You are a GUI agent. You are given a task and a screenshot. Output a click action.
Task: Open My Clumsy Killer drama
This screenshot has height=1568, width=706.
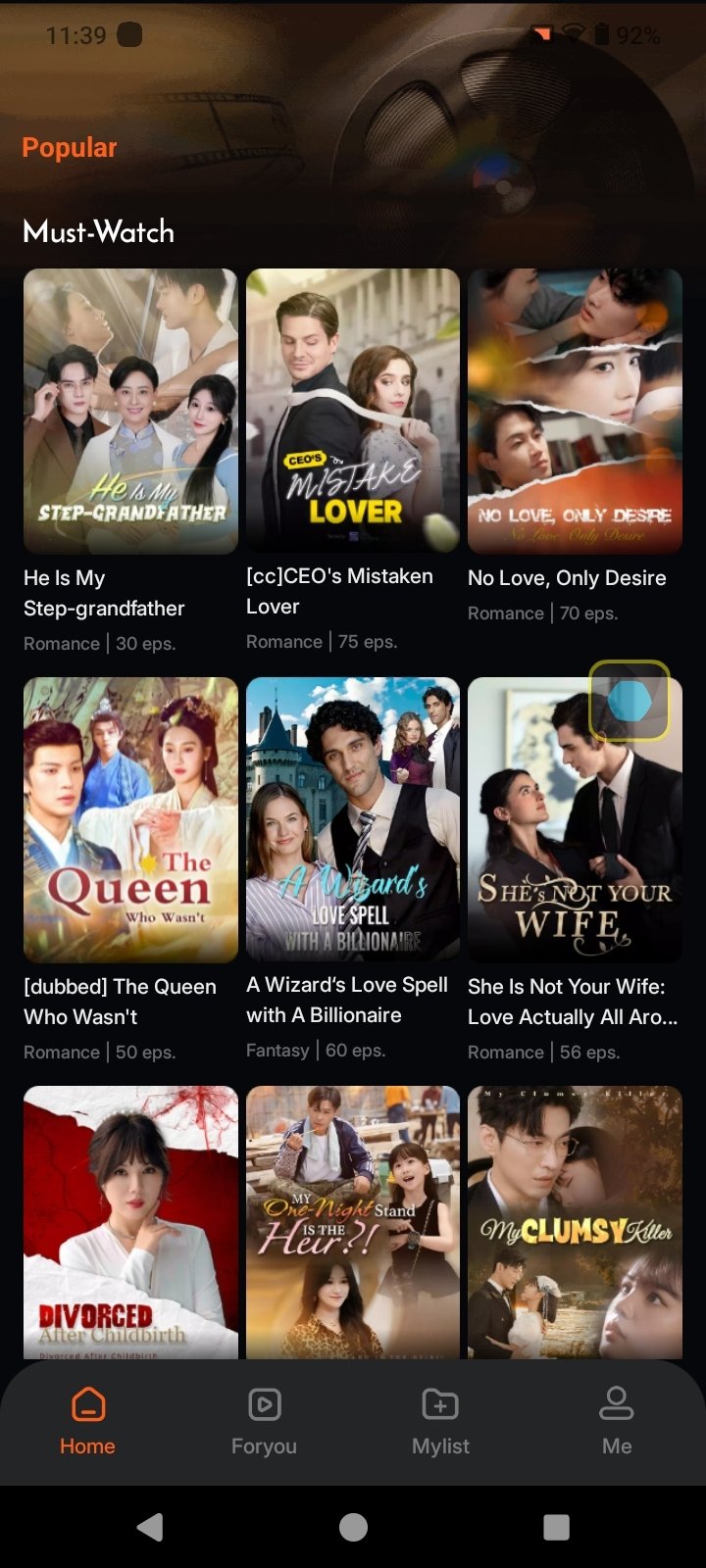(575, 1221)
